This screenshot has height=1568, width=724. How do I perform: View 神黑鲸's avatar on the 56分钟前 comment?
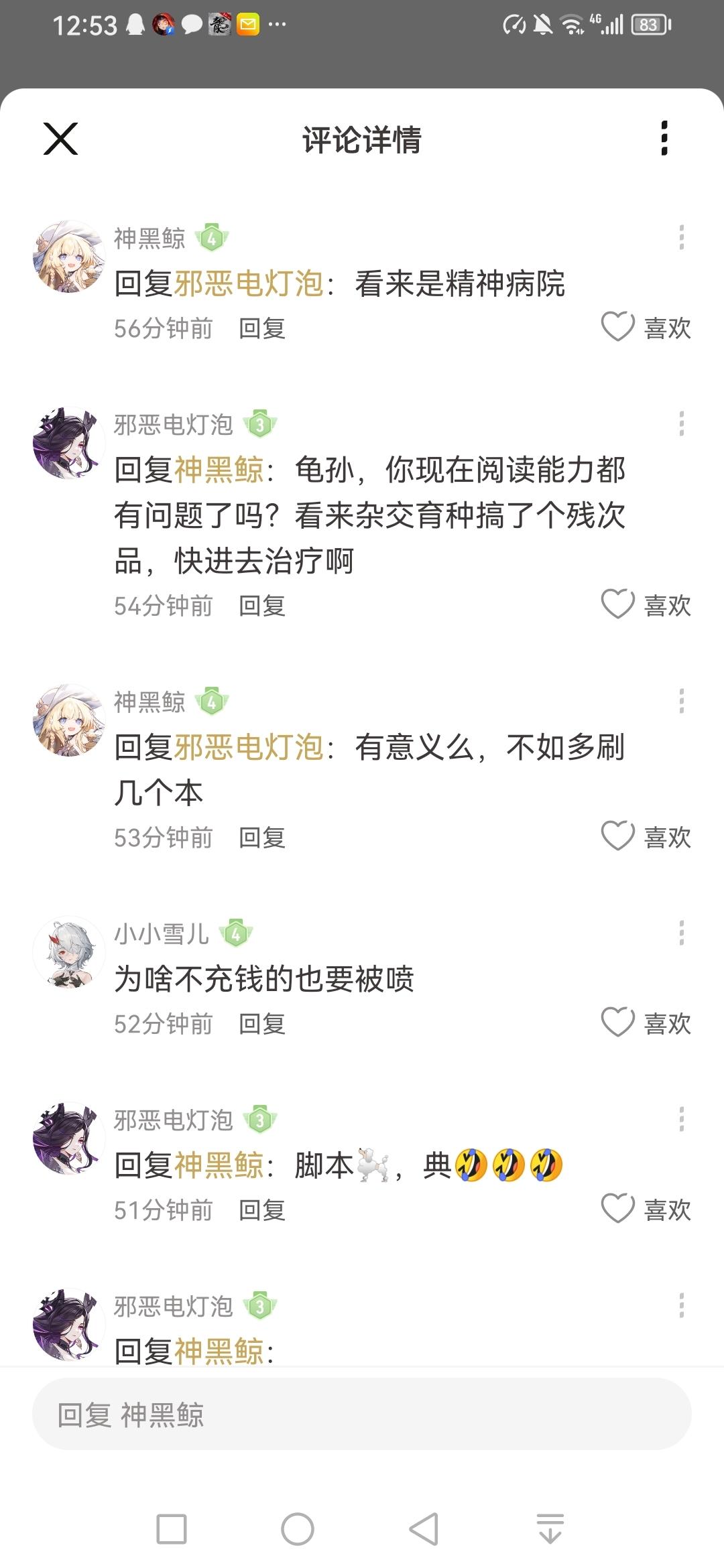69,257
